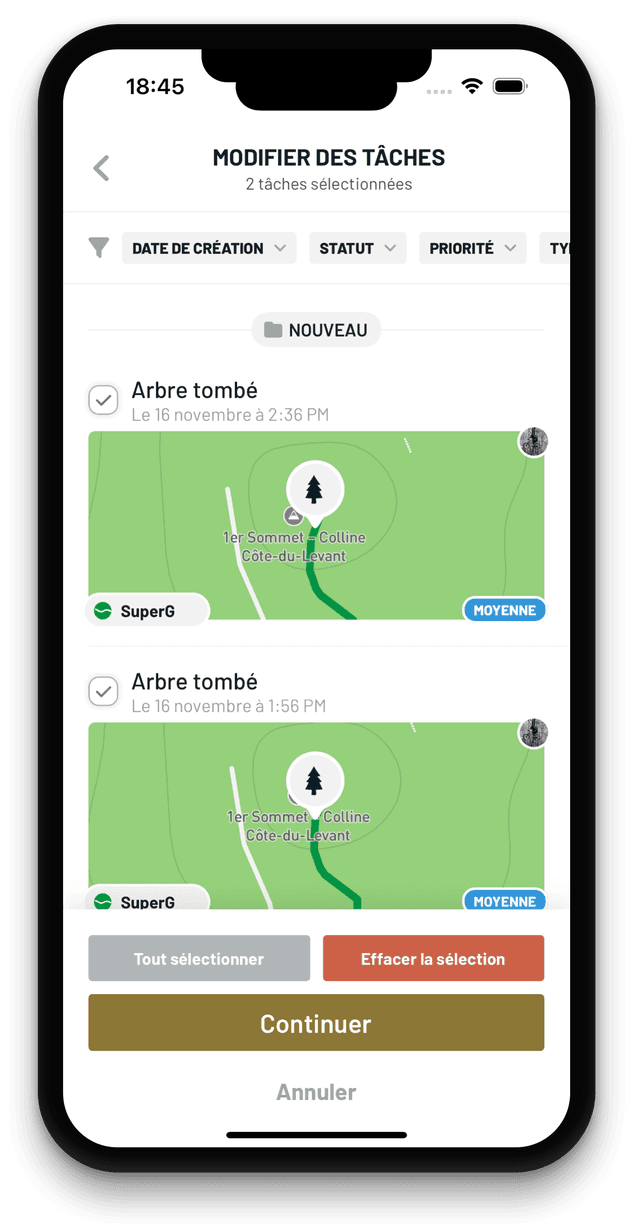Uncheck the 2:36 PM Arbre tombé task
Screen dimensions: 640x1230
pyautogui.click(x=104, y=400)
